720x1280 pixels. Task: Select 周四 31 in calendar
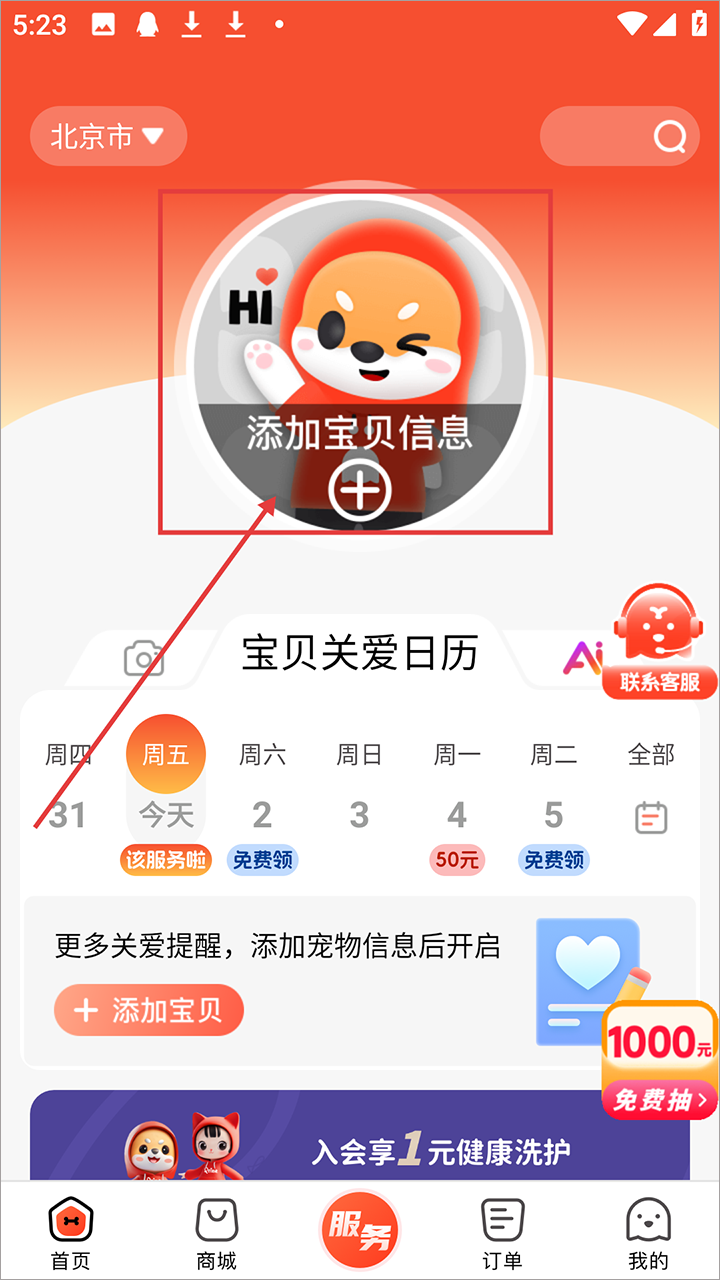[68, 790]
